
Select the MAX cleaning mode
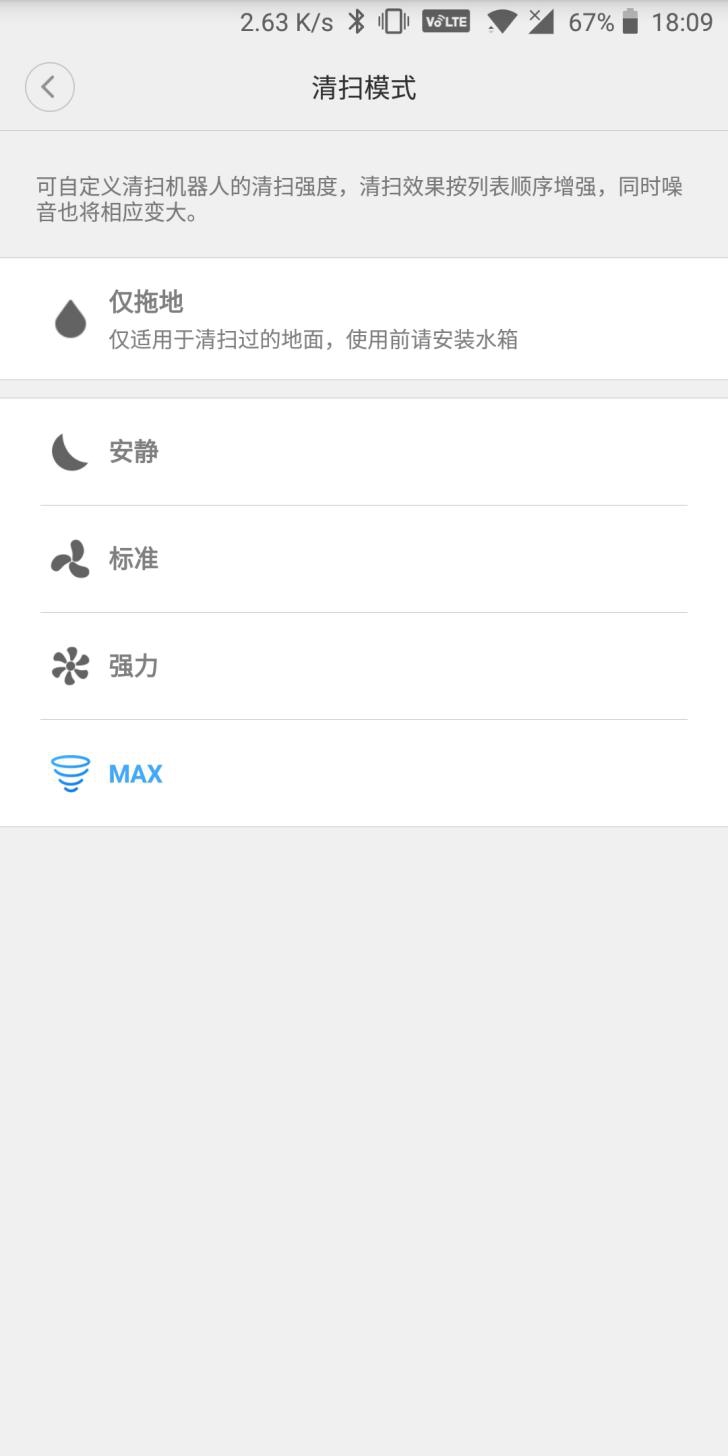click(x=363, y=773)
